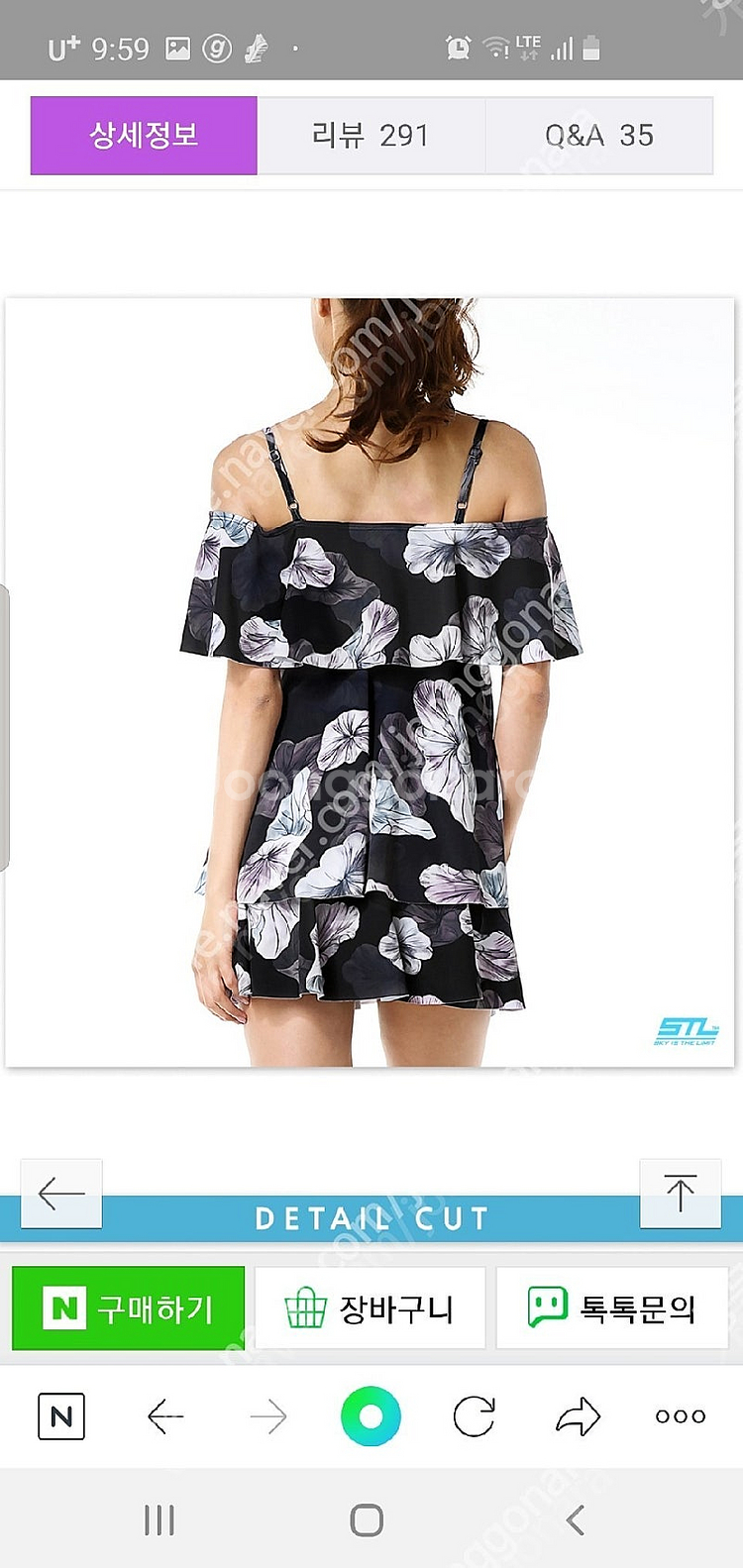This screenshot has width=743, height=1568.
Task: Open the three-dot browser menu
Action: pyautogui.click(x=681, y=1416)
